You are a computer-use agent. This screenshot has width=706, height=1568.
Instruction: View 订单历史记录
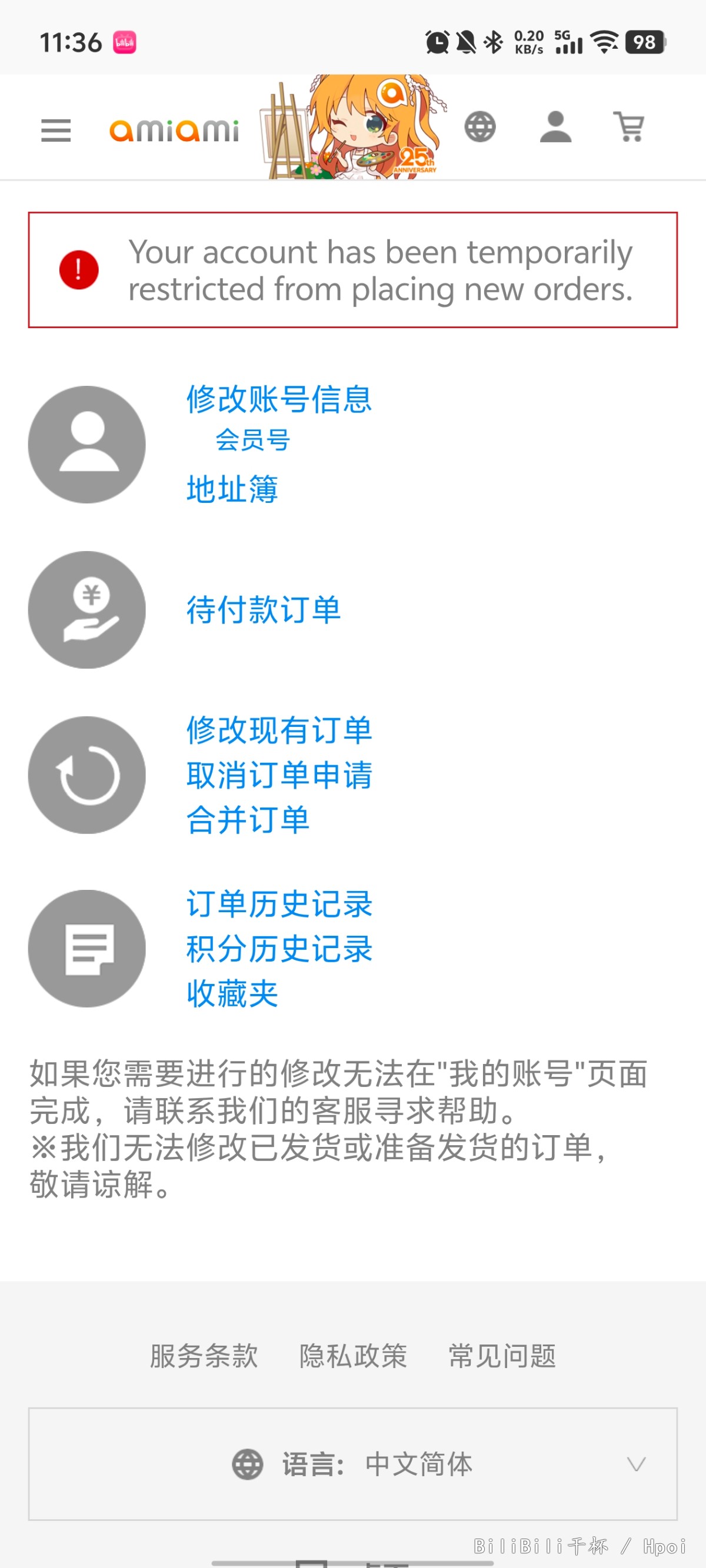(279, 904)
